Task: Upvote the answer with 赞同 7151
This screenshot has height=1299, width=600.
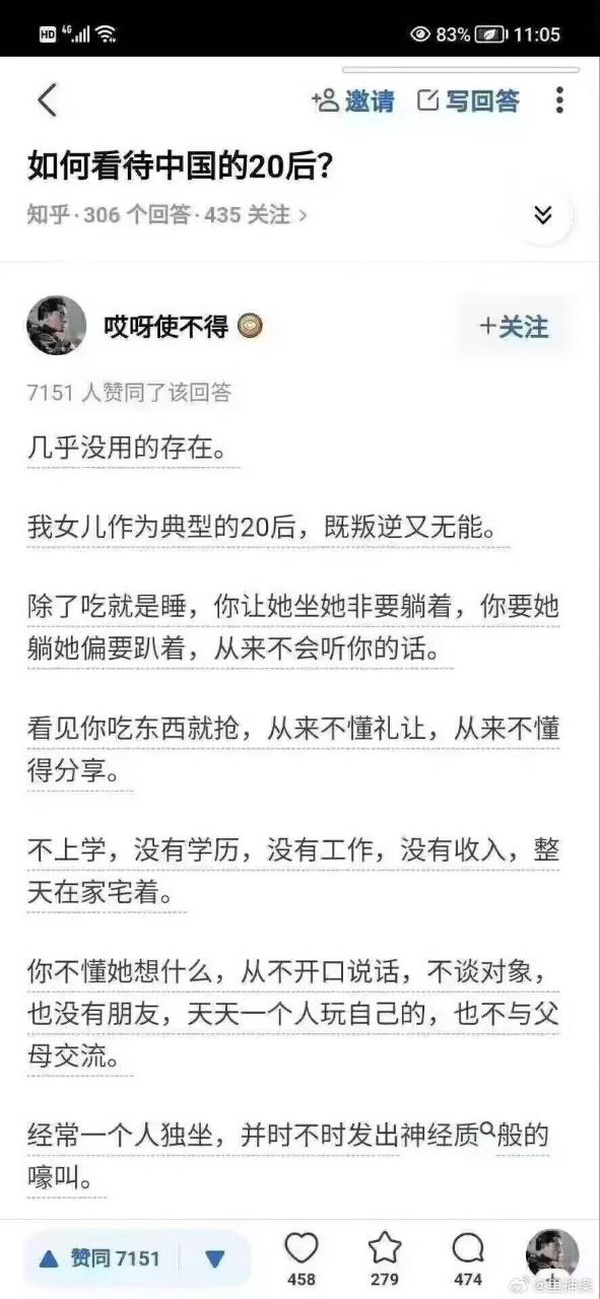Action: point(100,1258)
